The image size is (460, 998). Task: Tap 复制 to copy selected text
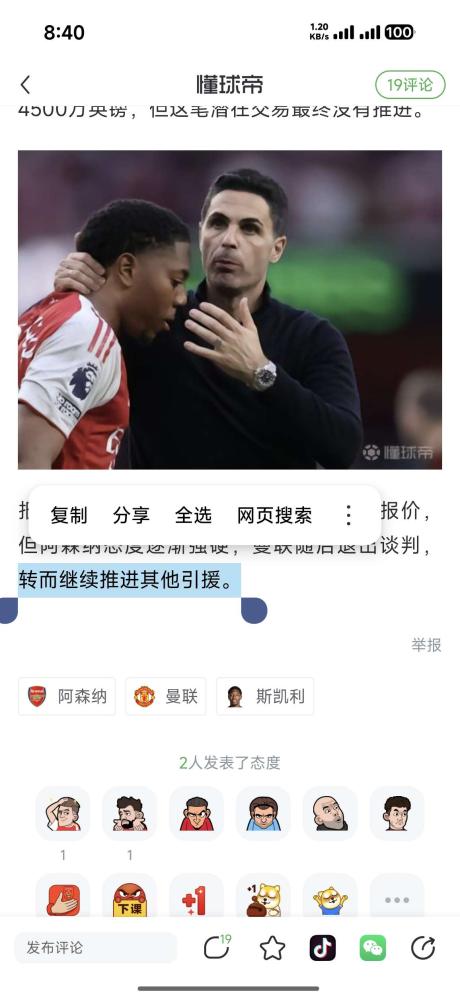[69, 515]
